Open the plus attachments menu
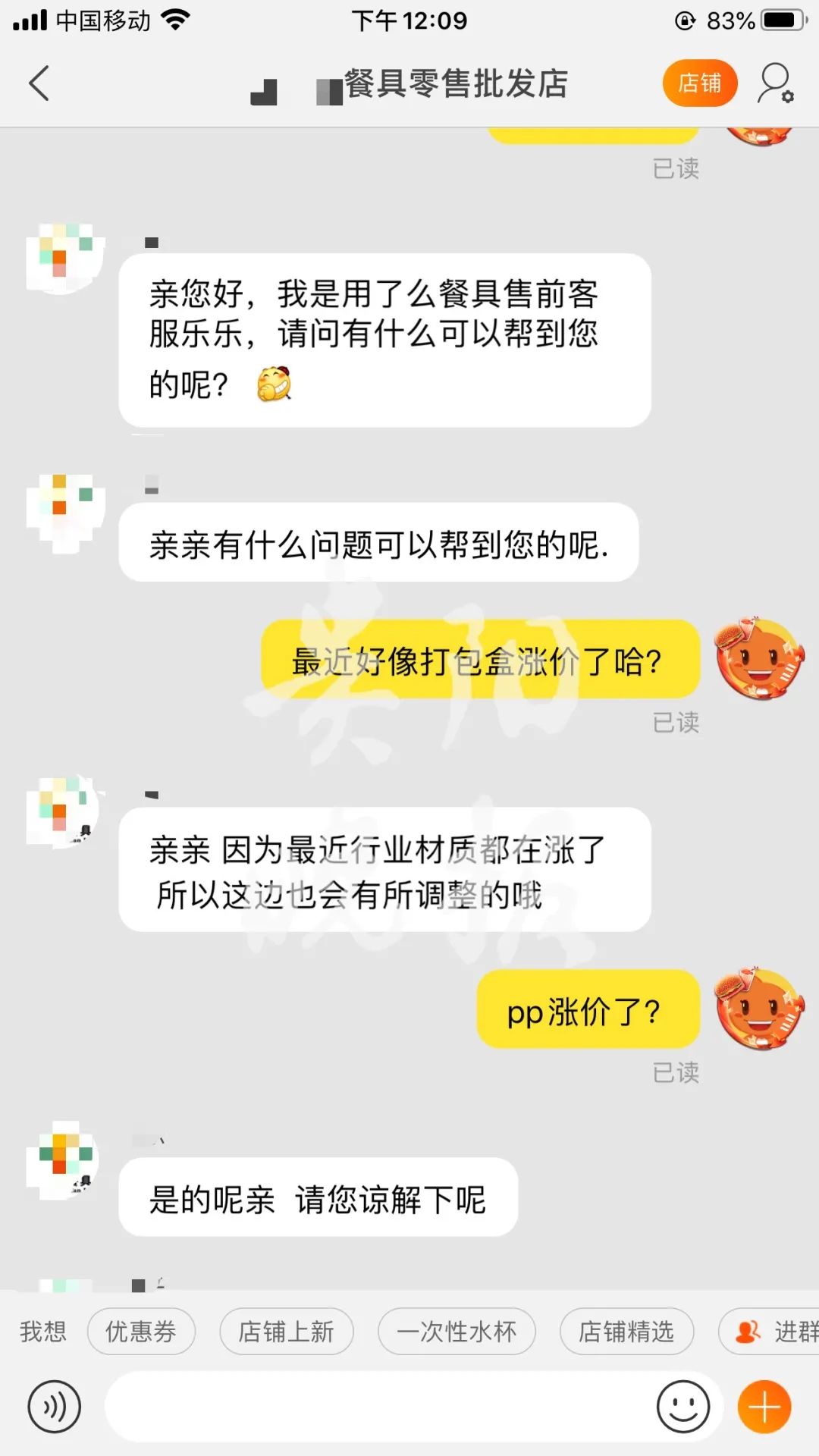The height and width of the screenshot is (1456, 819). tap(764, 1407)
